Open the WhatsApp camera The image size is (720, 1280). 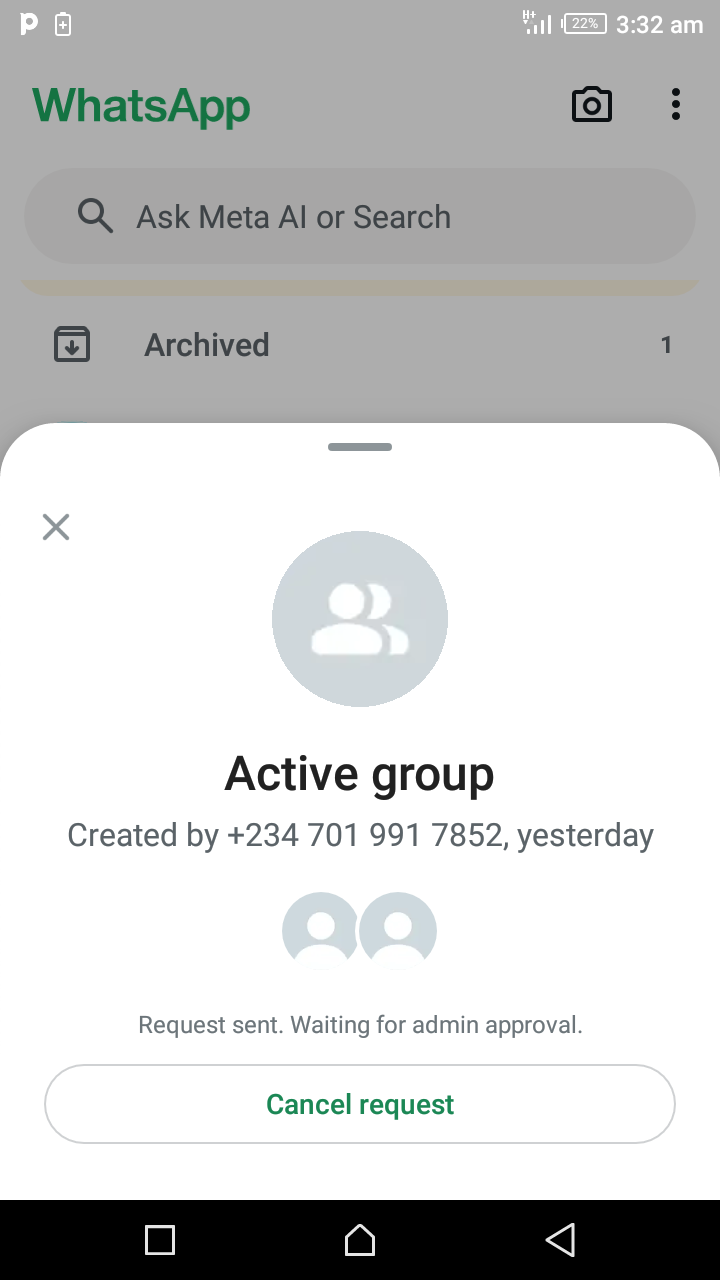click(592, 105)
